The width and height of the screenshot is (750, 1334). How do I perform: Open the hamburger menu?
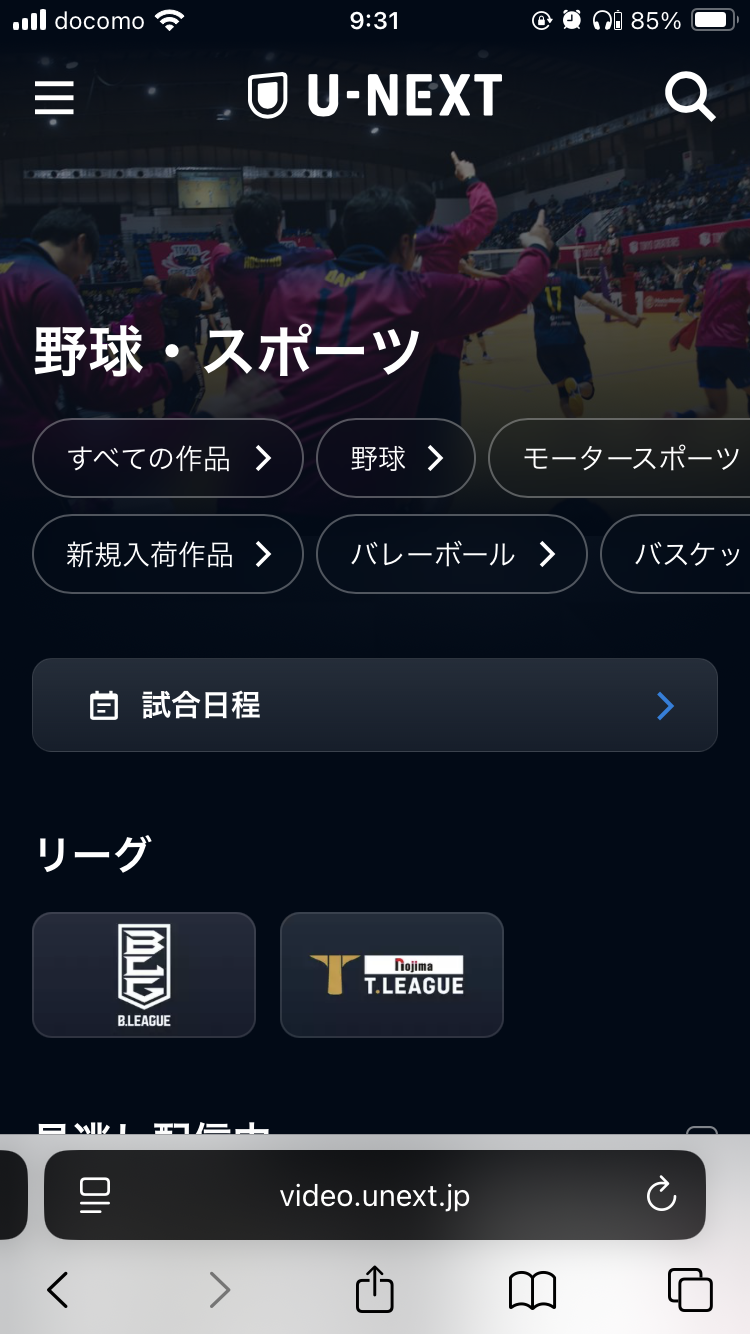click(54, 97)
